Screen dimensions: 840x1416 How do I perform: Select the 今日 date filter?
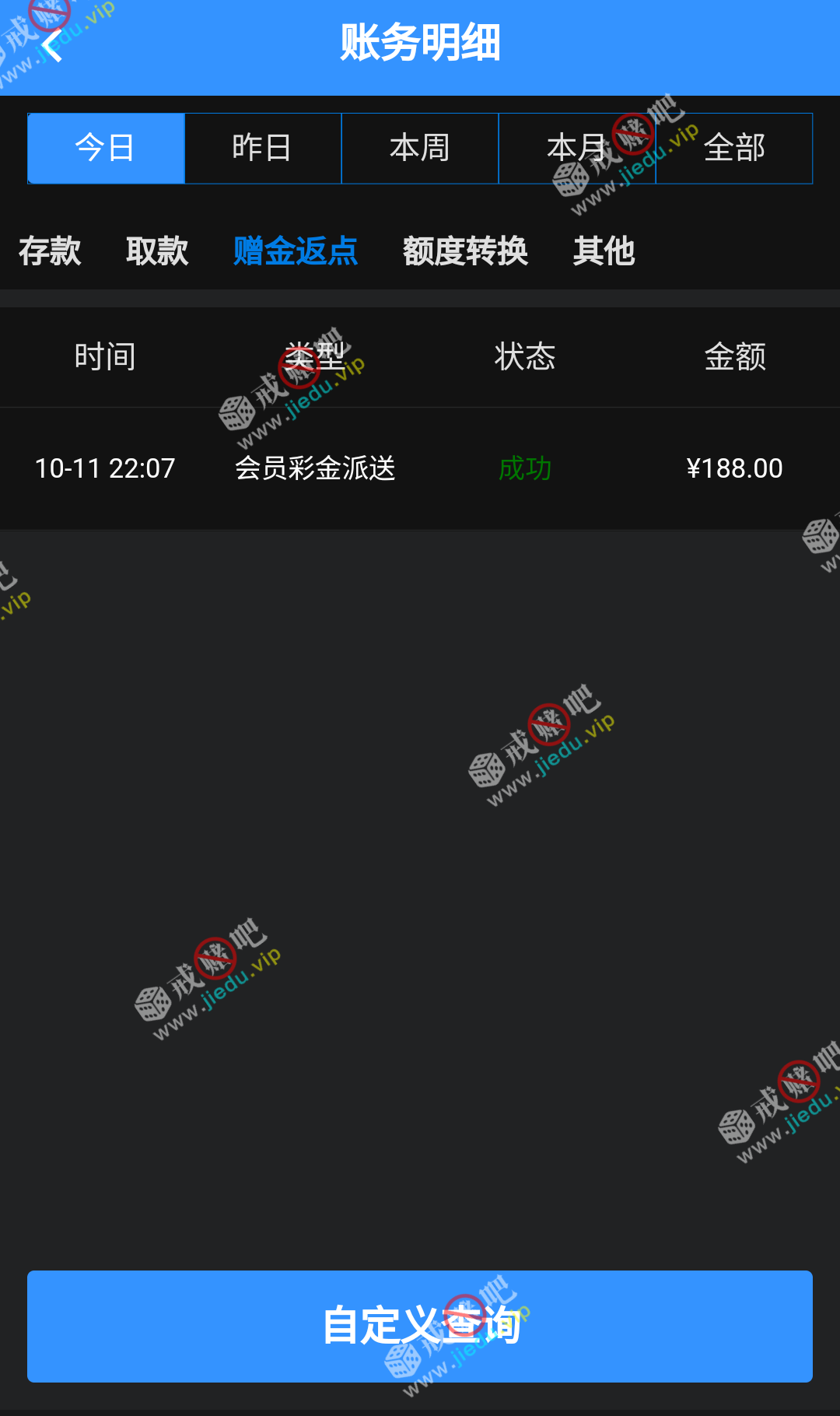pos(106,148)
